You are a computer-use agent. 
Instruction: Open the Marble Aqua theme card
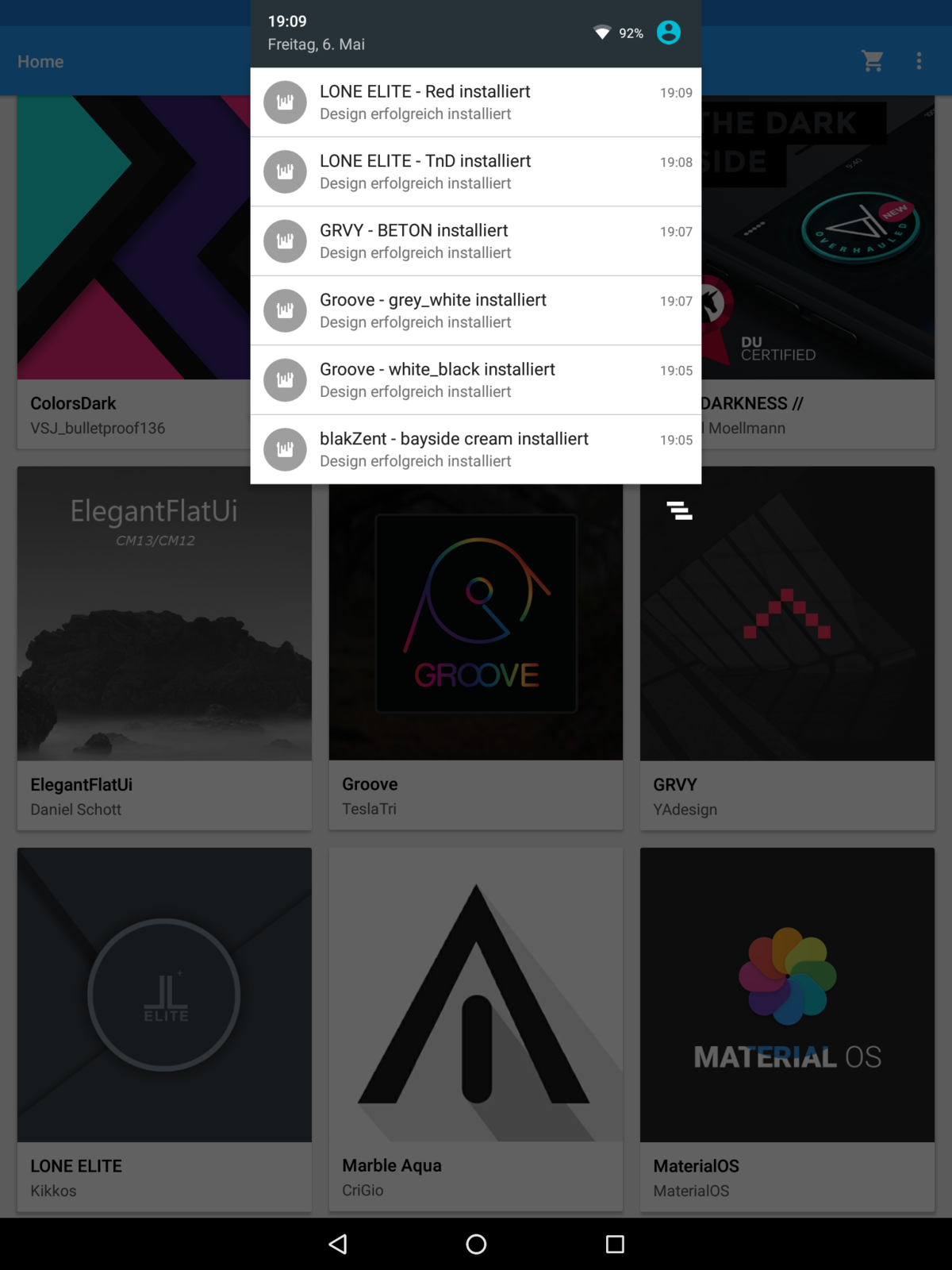(x=476, y=1029)
